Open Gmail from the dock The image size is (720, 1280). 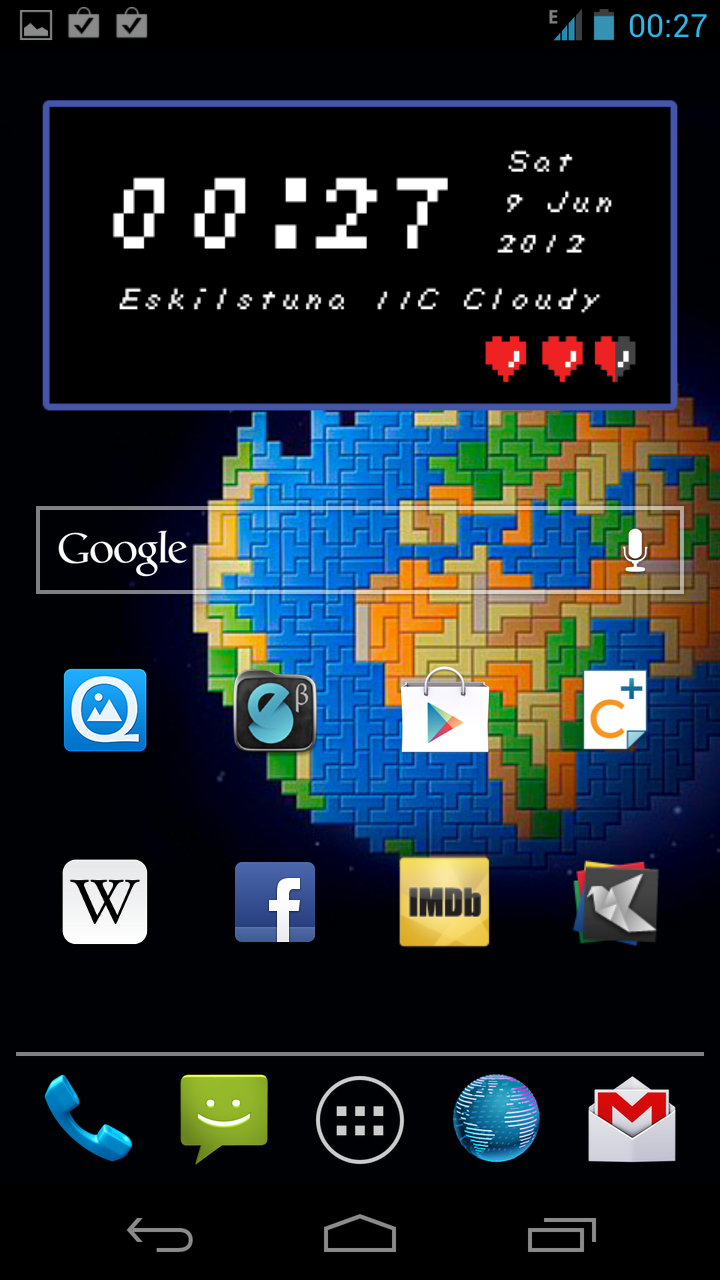coord(632,1120)
